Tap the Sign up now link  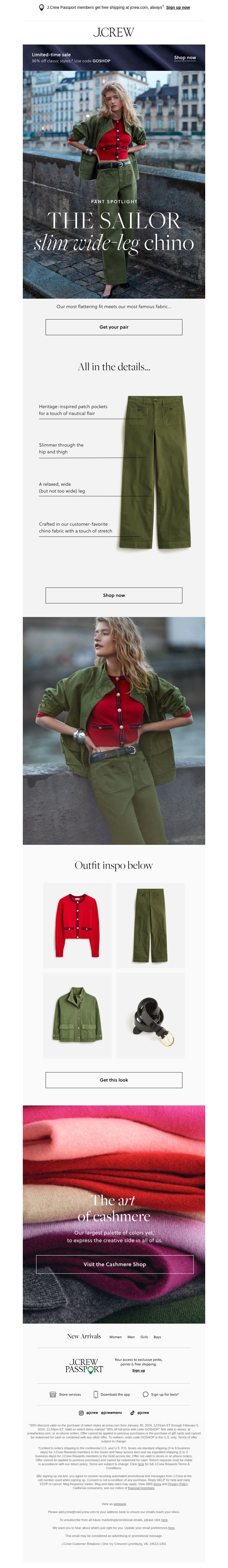[178, 7]
